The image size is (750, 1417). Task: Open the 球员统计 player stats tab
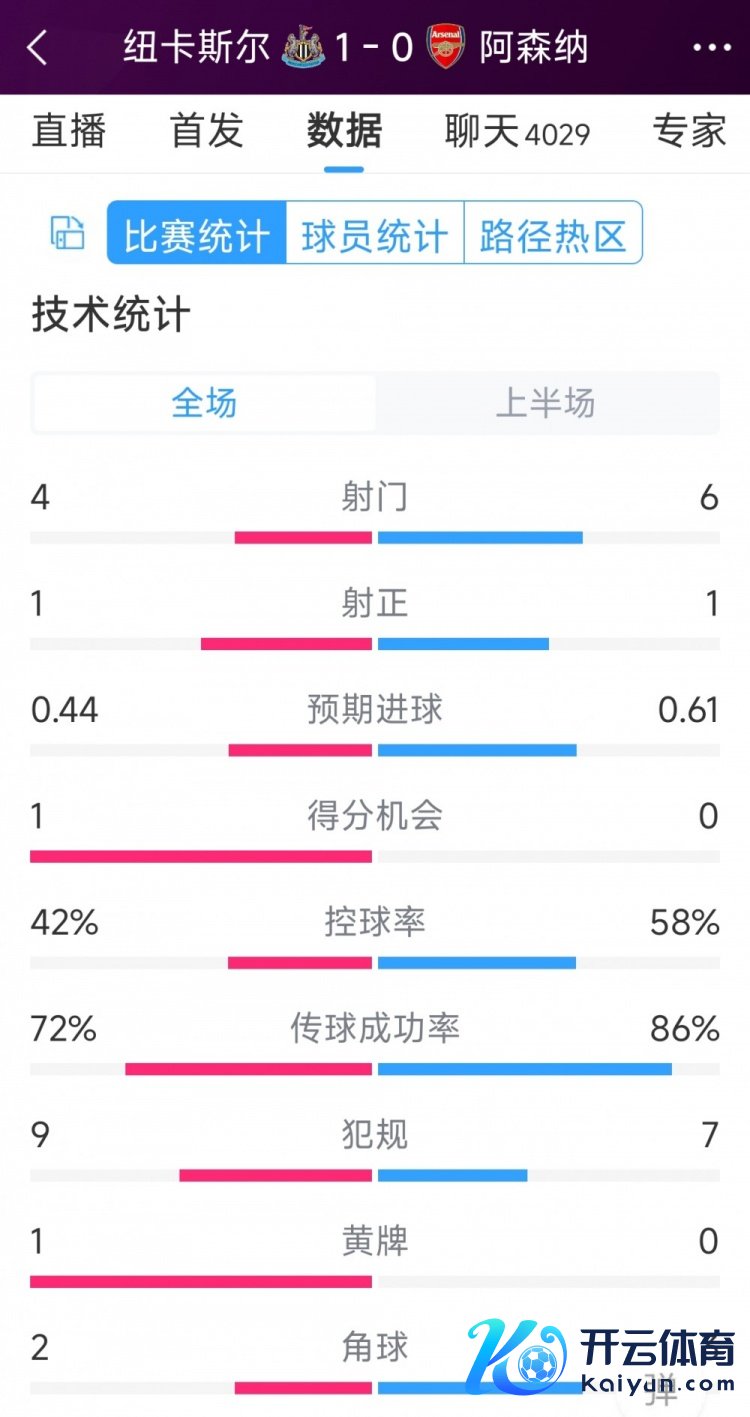376,232
